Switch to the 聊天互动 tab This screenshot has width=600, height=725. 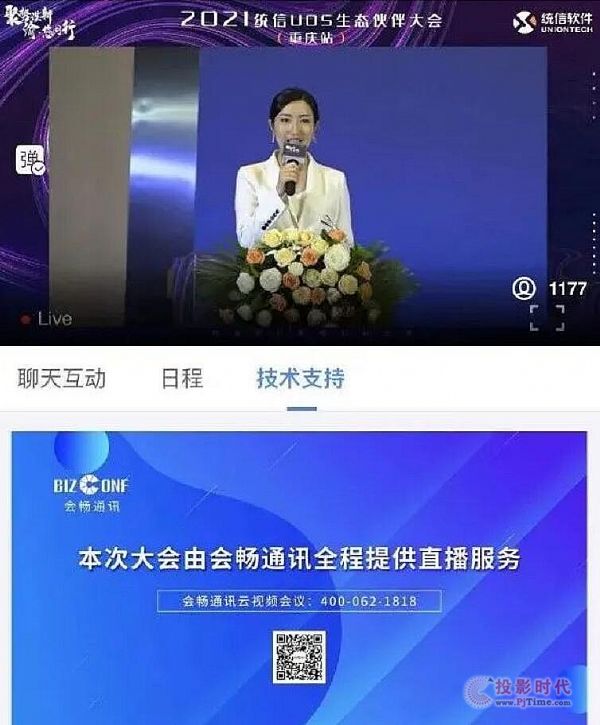click(62, 378)
